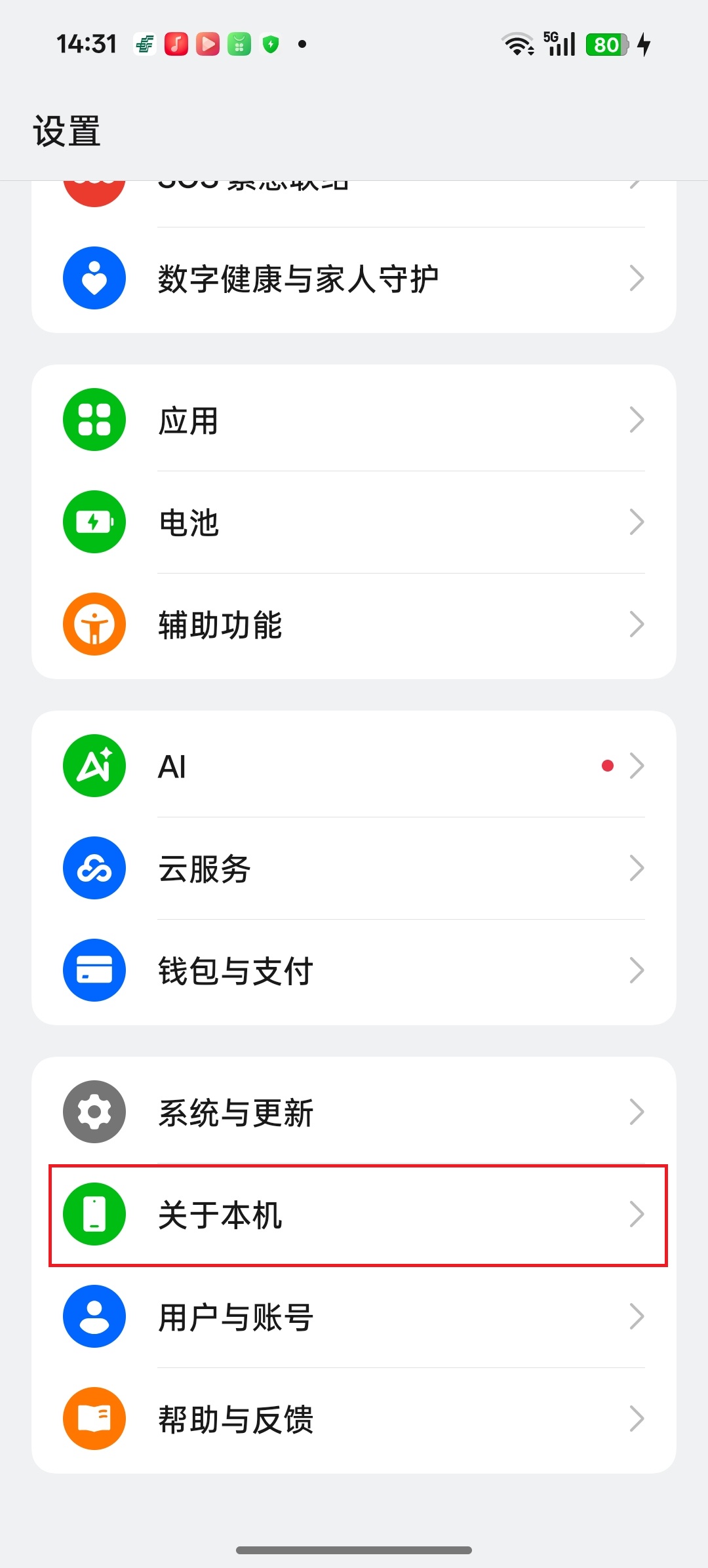The width and height of the screenshot is (708, 1568).
Task: Select the green 关于本机 phone icon
Action: click(x=94, y=1214)
